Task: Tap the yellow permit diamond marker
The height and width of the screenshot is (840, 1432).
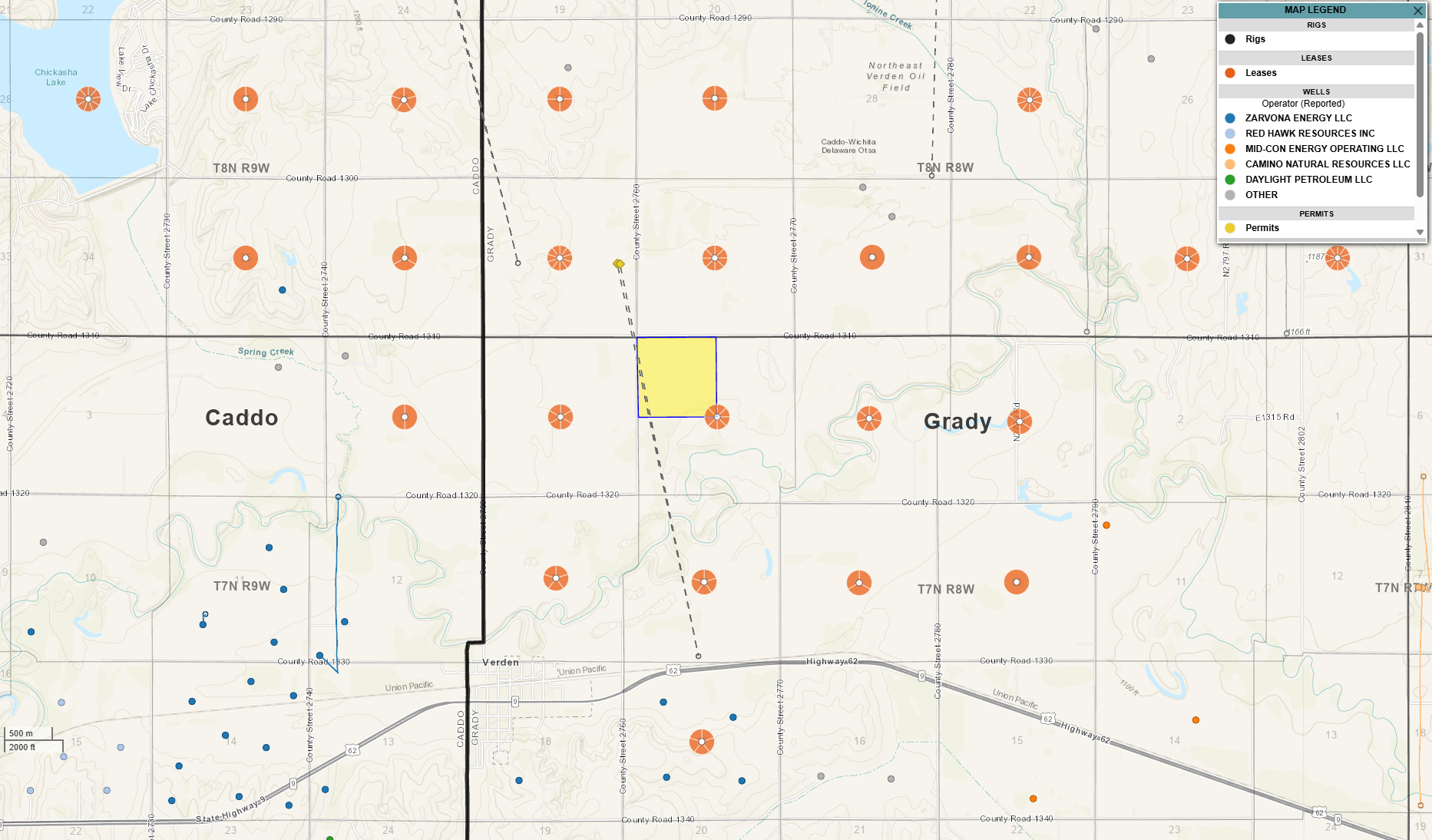Action: (x=619, y=264)
